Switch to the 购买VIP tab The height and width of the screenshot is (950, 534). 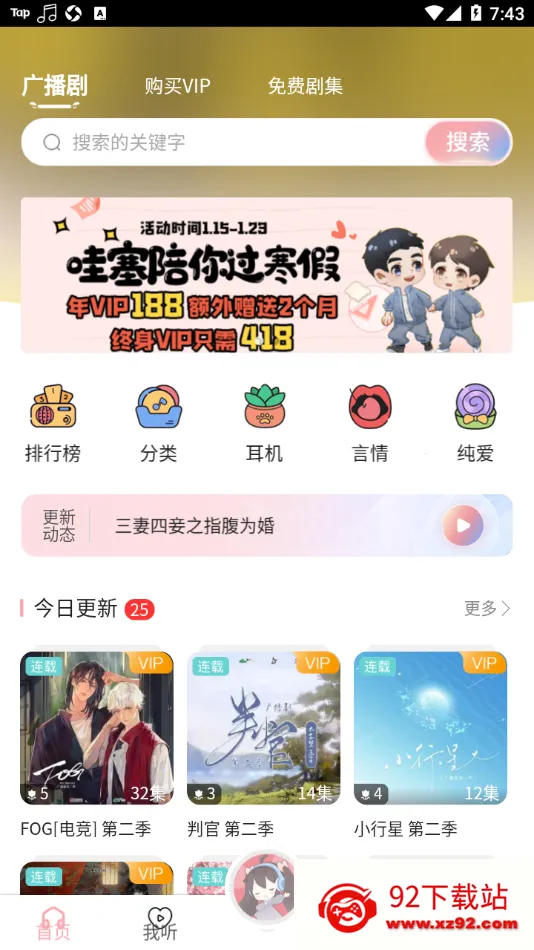[x=177, y=86]
